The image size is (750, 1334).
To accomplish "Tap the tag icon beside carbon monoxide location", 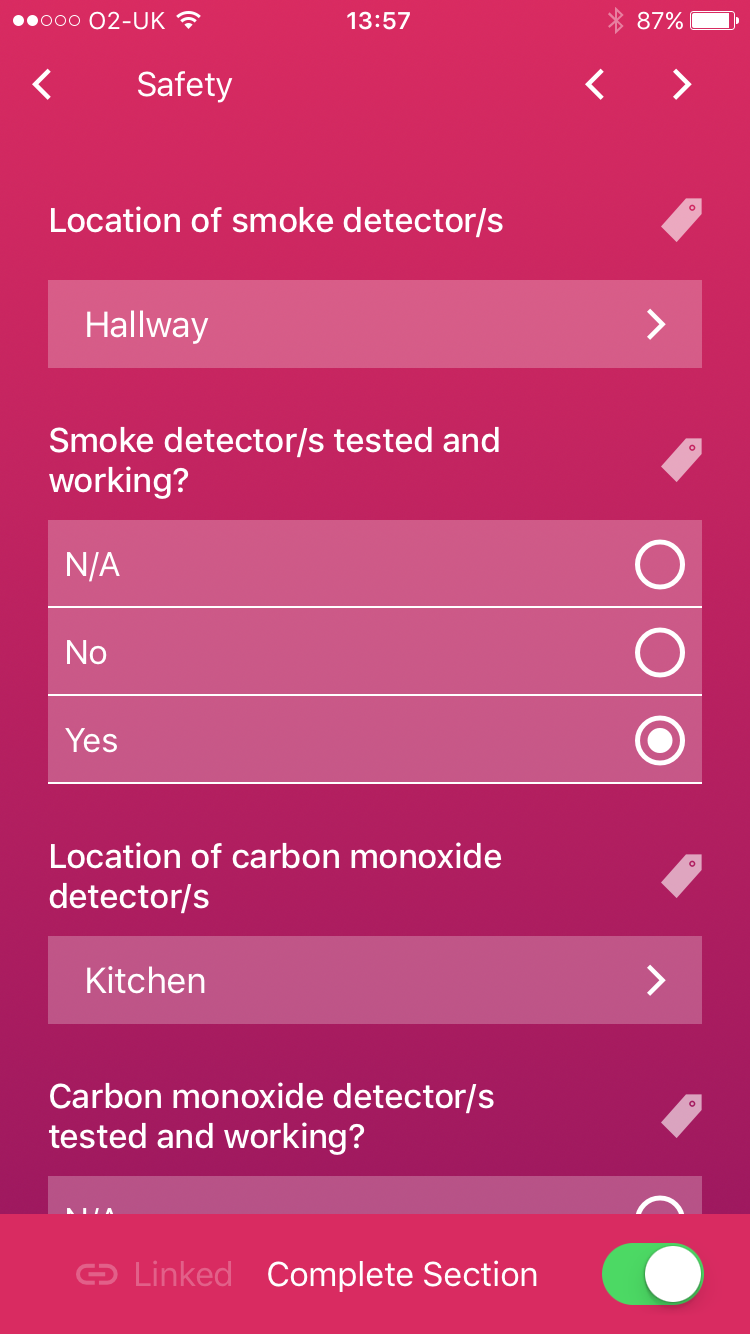I will pos(682,876).
